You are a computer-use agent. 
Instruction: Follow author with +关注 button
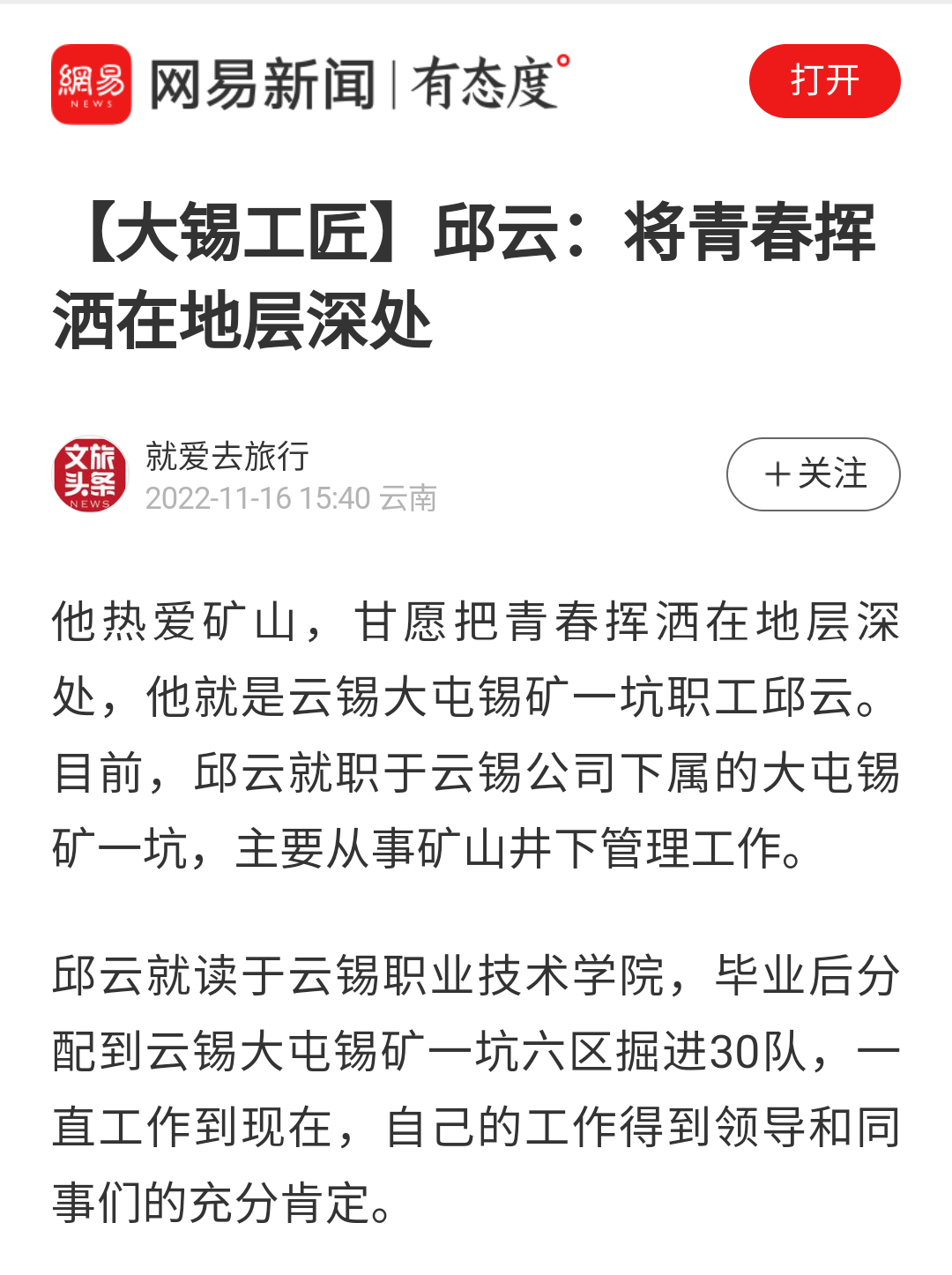point(813,474)
